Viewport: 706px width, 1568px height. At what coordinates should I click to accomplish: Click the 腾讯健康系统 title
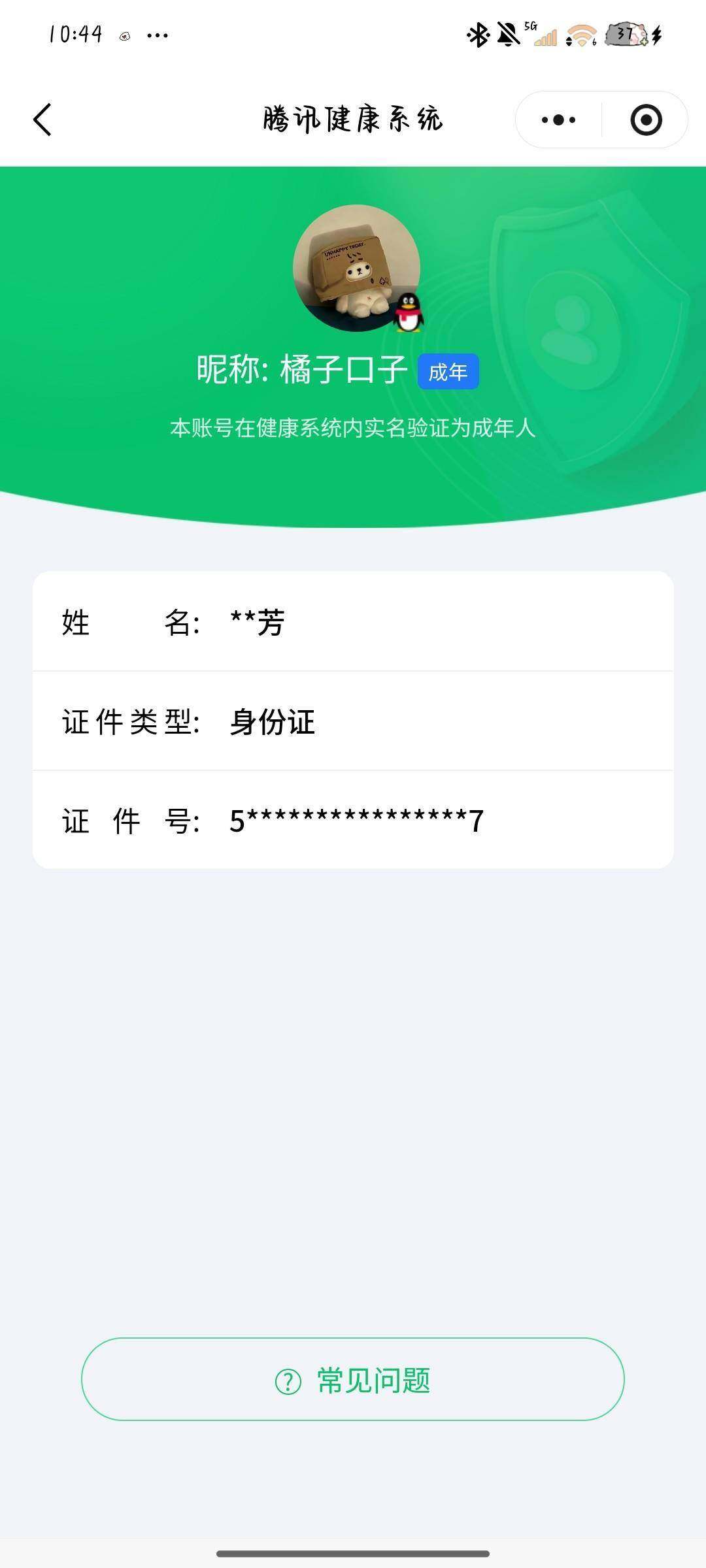click(x=352, y=120)
